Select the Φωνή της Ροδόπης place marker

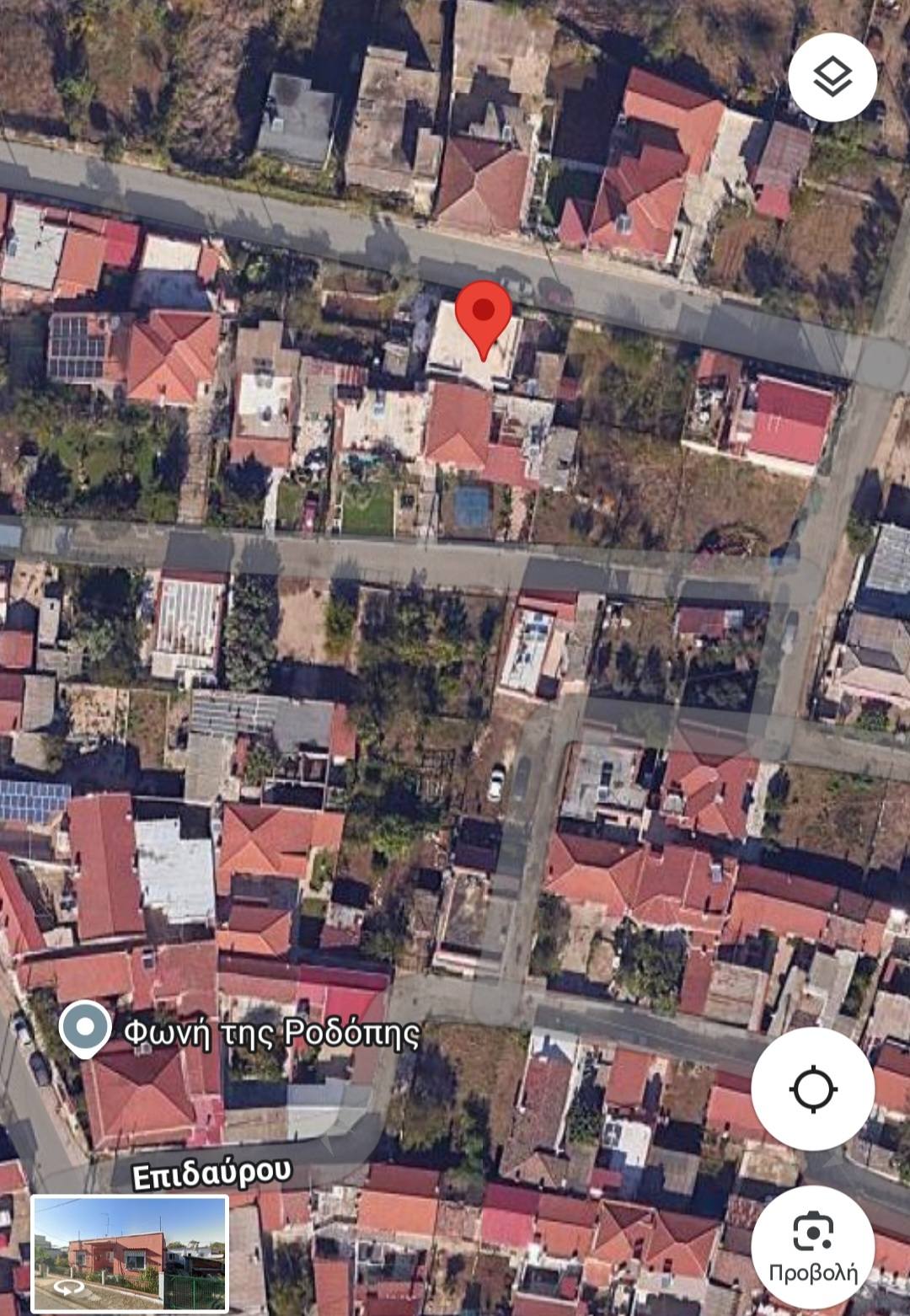85,1028
